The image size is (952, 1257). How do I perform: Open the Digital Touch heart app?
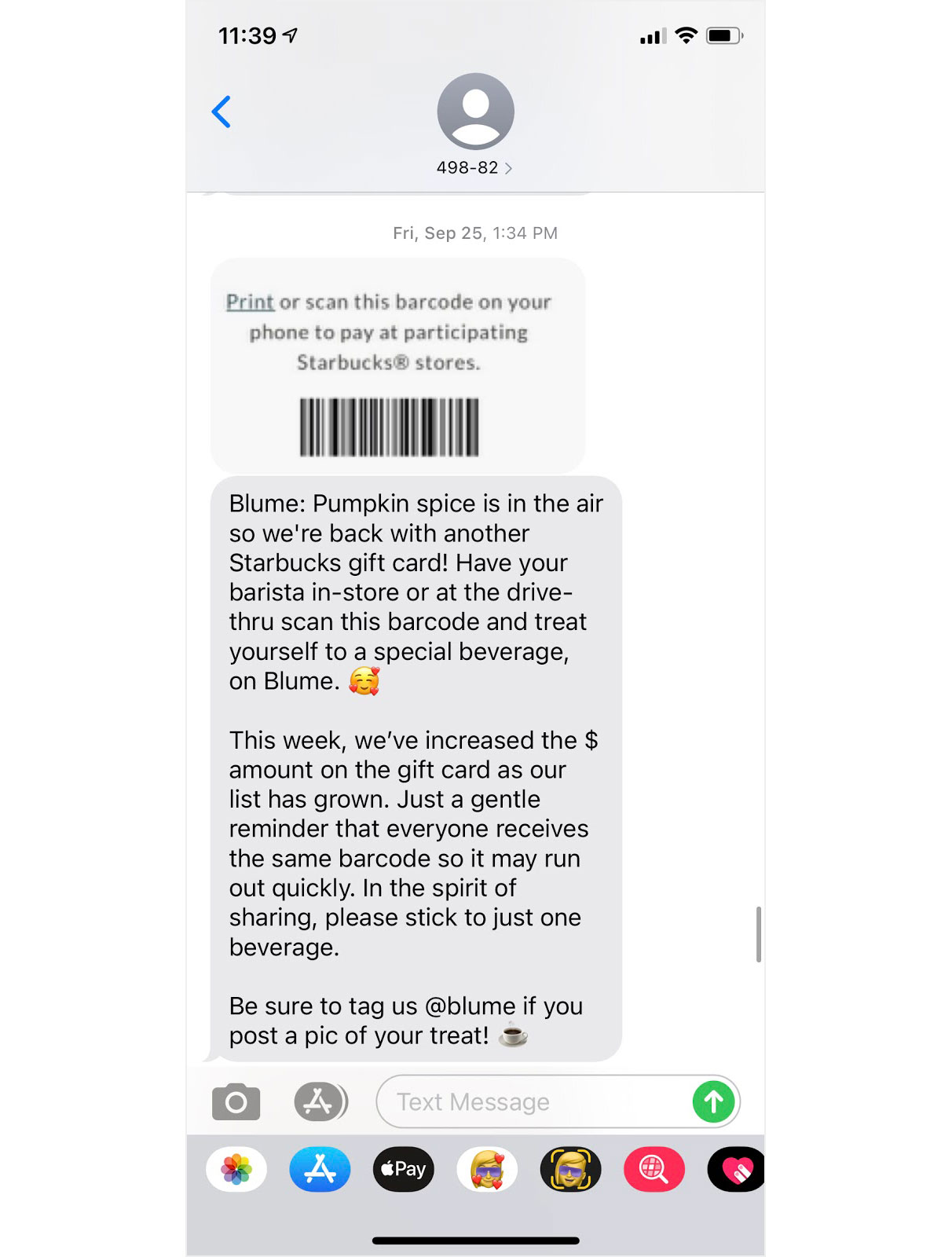[736, 1170]
